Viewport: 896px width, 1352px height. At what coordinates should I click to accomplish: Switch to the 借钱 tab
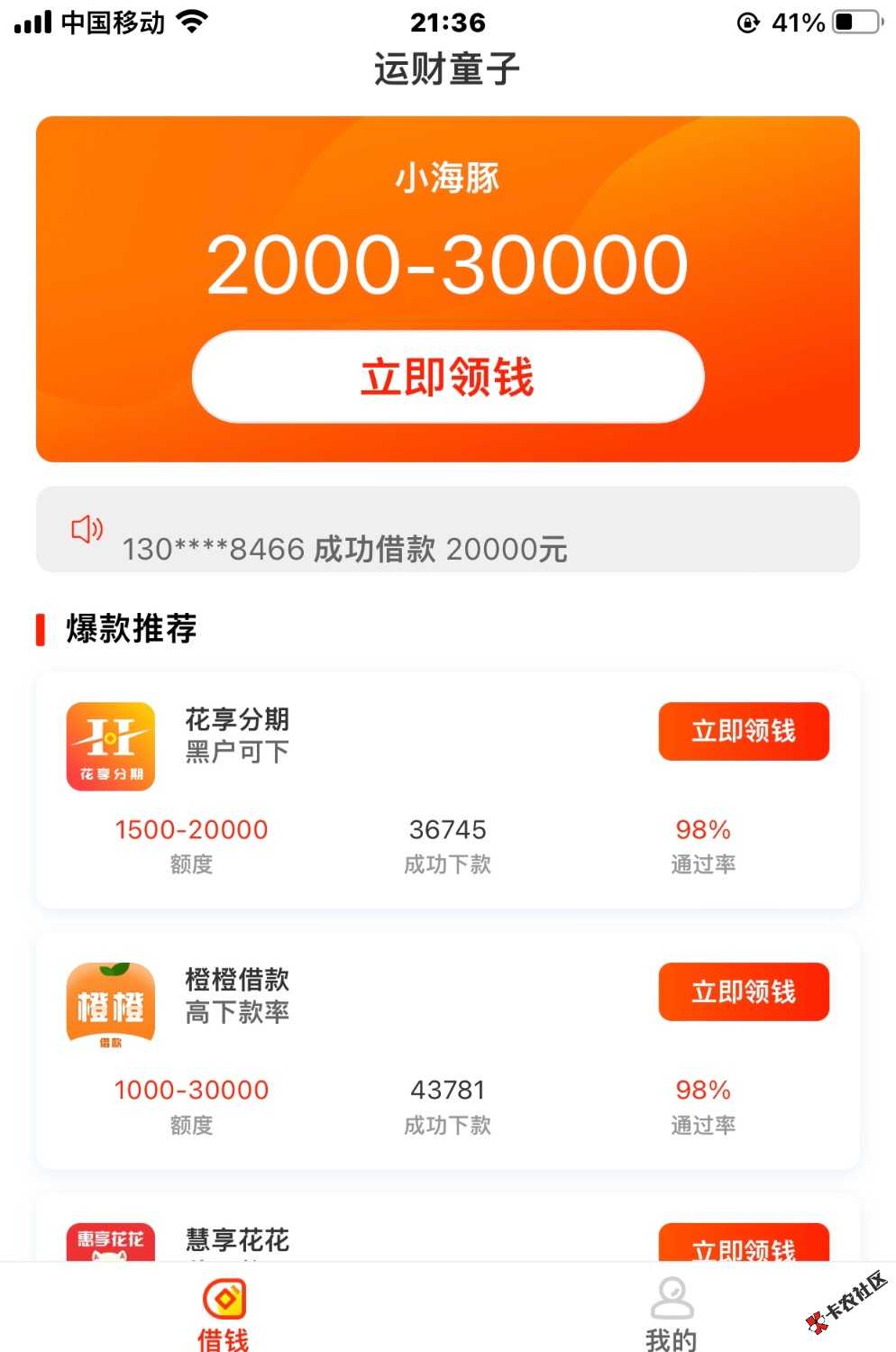click(224, 1314)
